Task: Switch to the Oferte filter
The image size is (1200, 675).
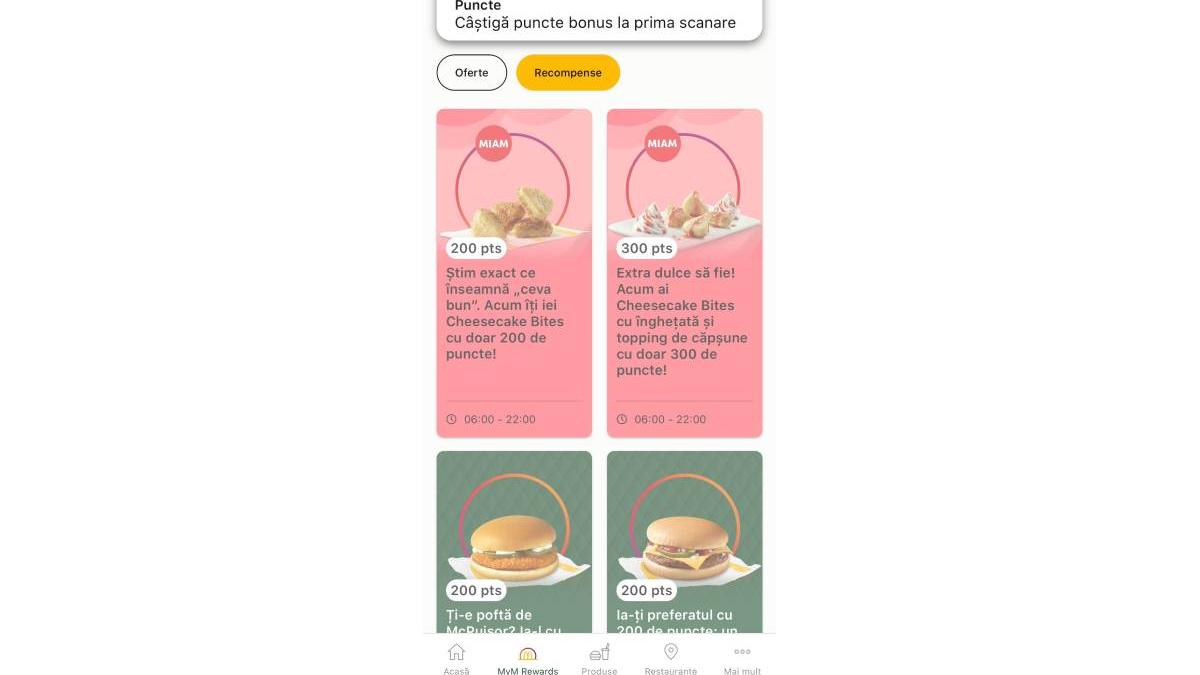Action: [x=471, y=73]
